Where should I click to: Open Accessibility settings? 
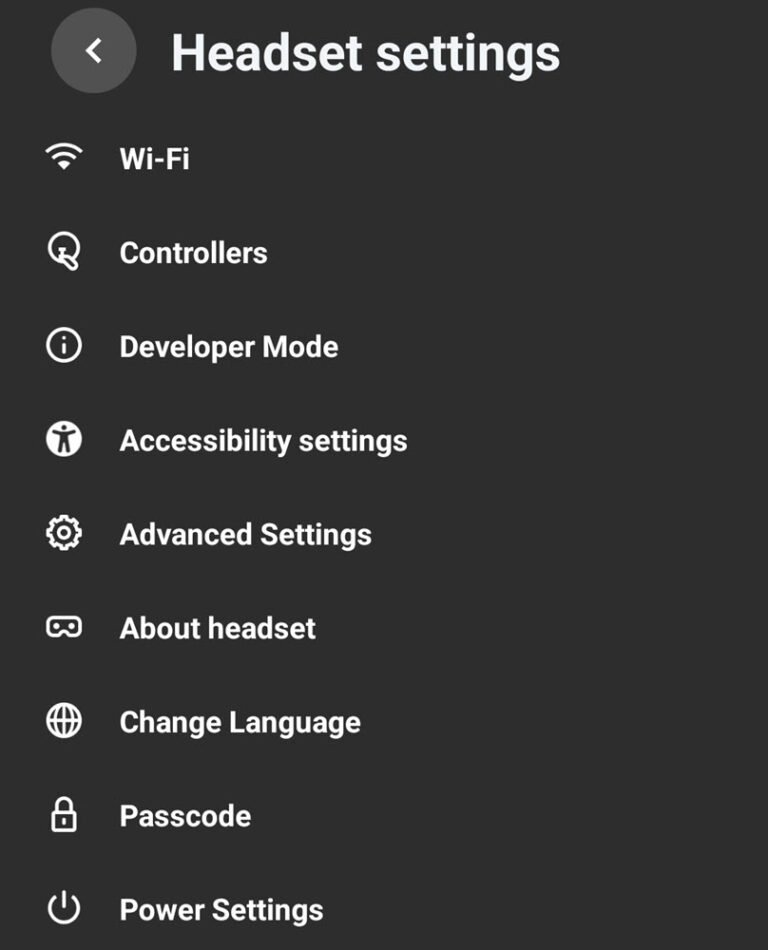coord(262,440)
